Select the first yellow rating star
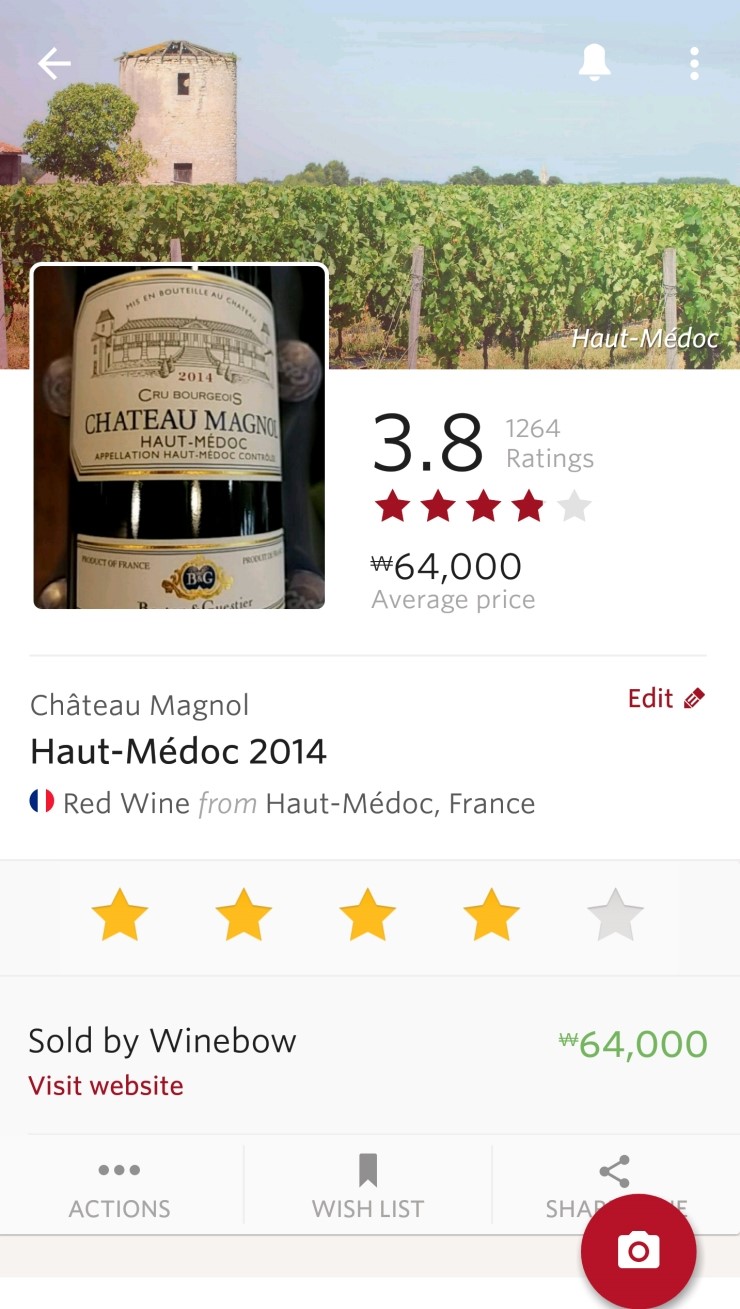Viewport: 740px width, 1309px height. (x=121, y=913)
